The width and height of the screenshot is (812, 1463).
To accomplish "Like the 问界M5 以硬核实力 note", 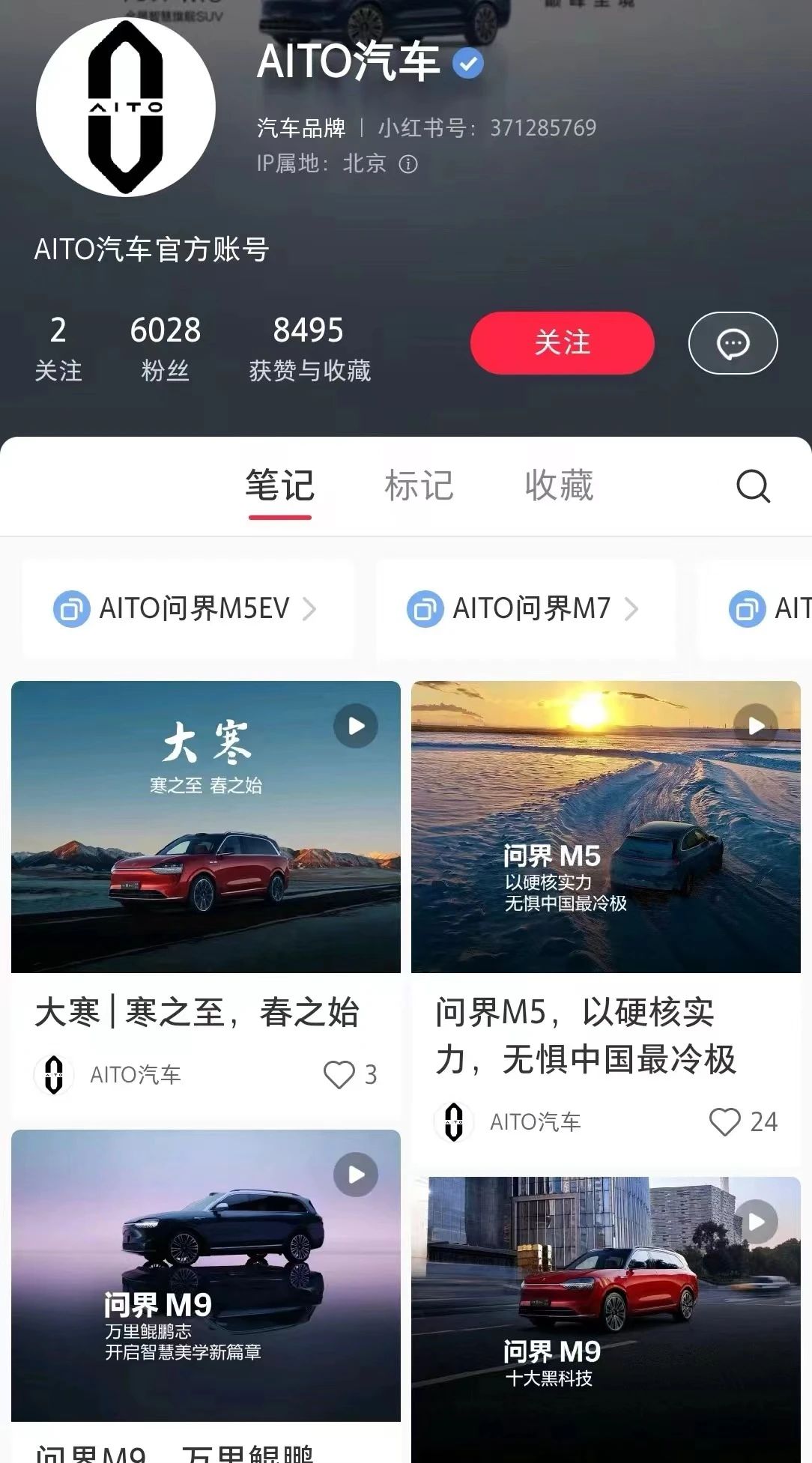I will 724,1121.
